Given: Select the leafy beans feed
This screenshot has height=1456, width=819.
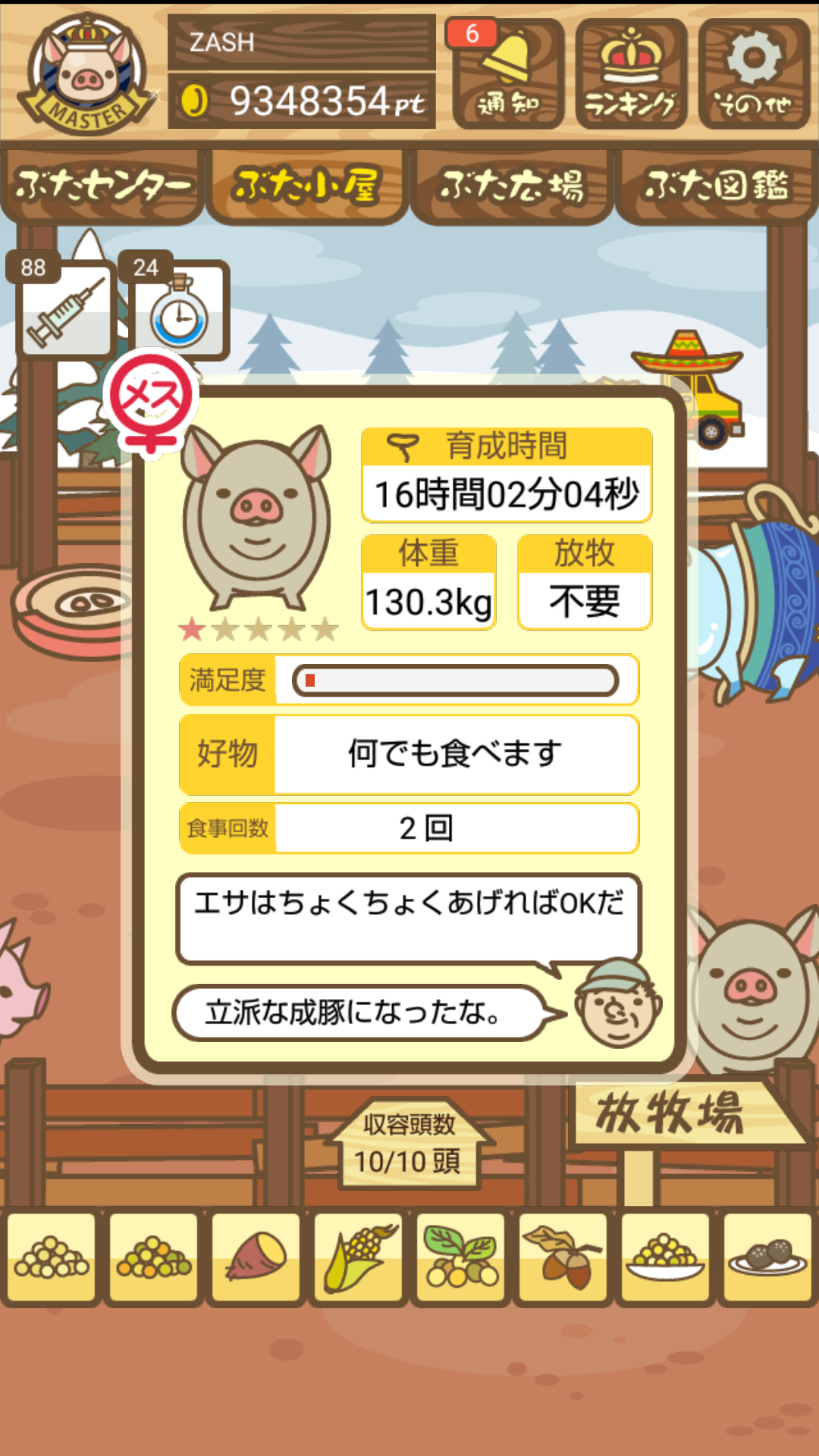Looking at the screenshot, I should click(461, 1259).
